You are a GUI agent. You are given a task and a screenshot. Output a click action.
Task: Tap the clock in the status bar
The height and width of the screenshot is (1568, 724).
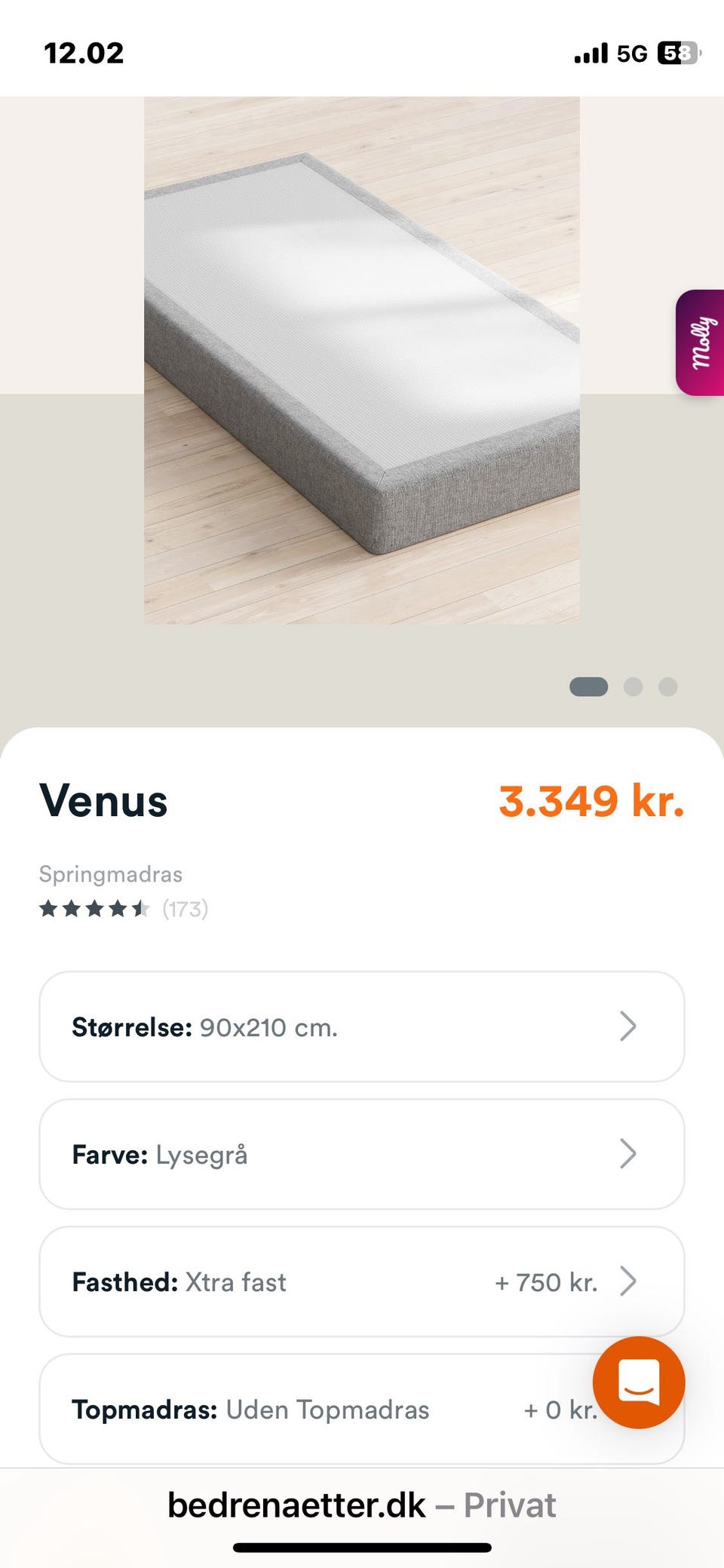click(x=83, y=51)
